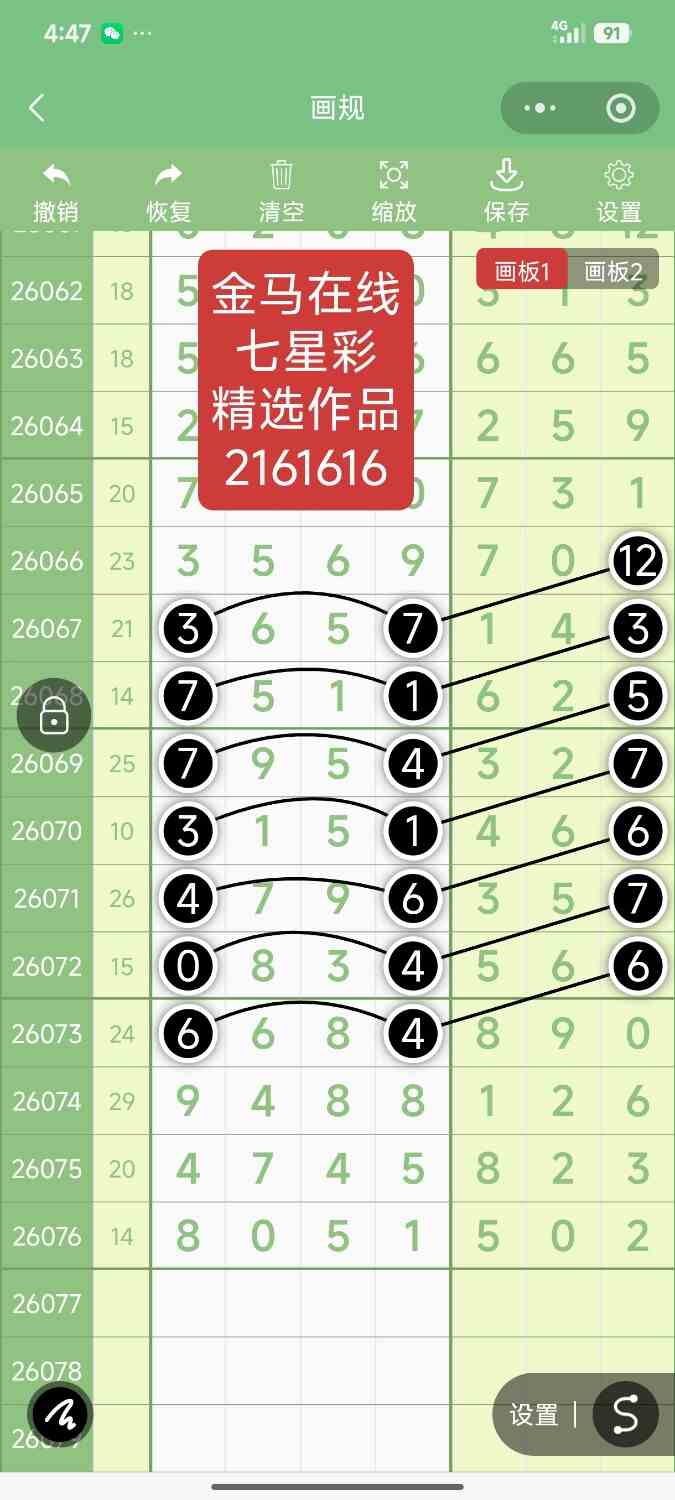Tap the curve S tool button
The image size is (675, 1500).
pyautogui.click(x=625, y=1415)
